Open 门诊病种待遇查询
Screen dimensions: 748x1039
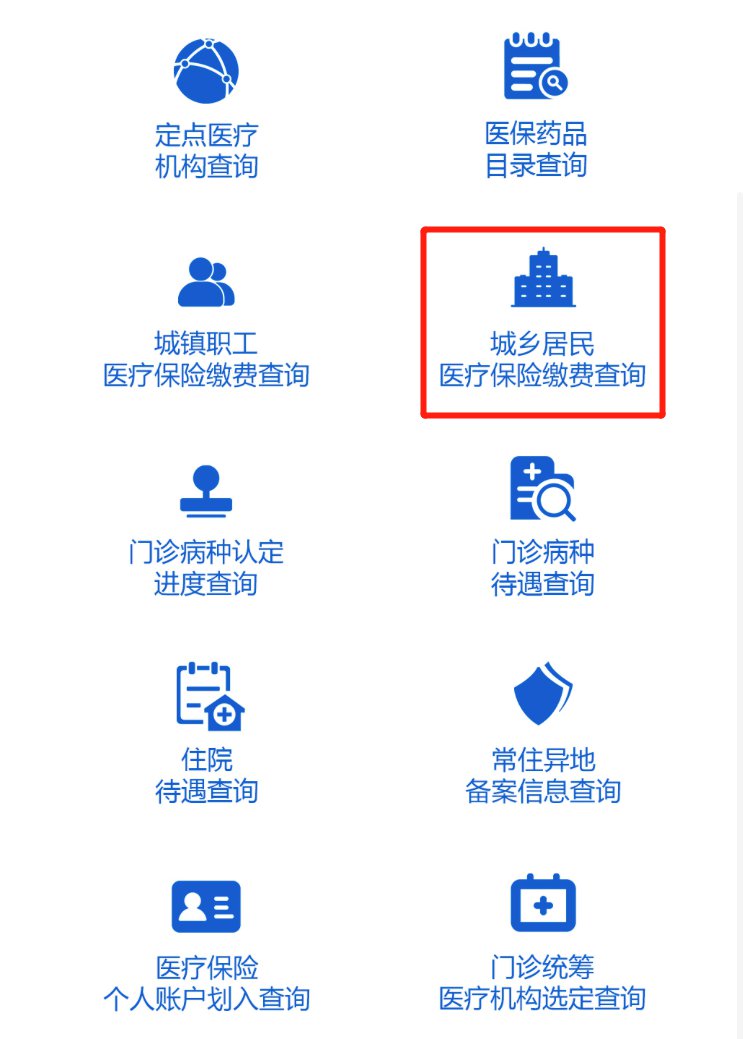[x=543, y=530]
